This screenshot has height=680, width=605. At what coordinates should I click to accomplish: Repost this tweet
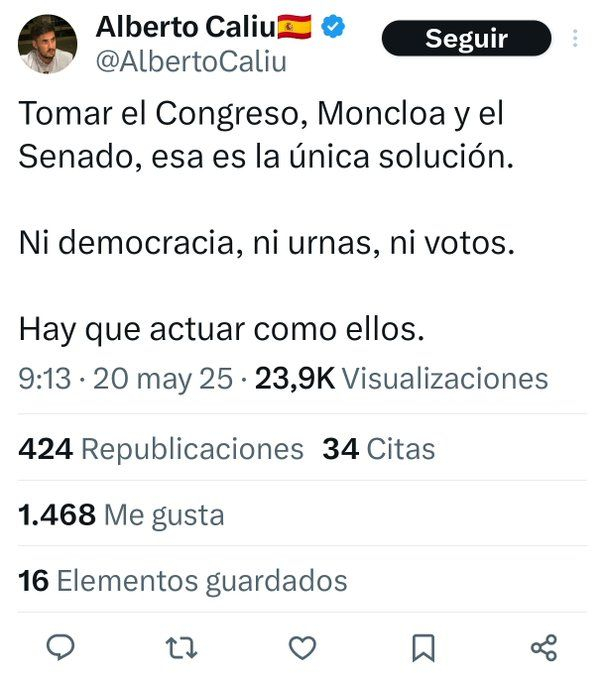(x=181, y=648)
